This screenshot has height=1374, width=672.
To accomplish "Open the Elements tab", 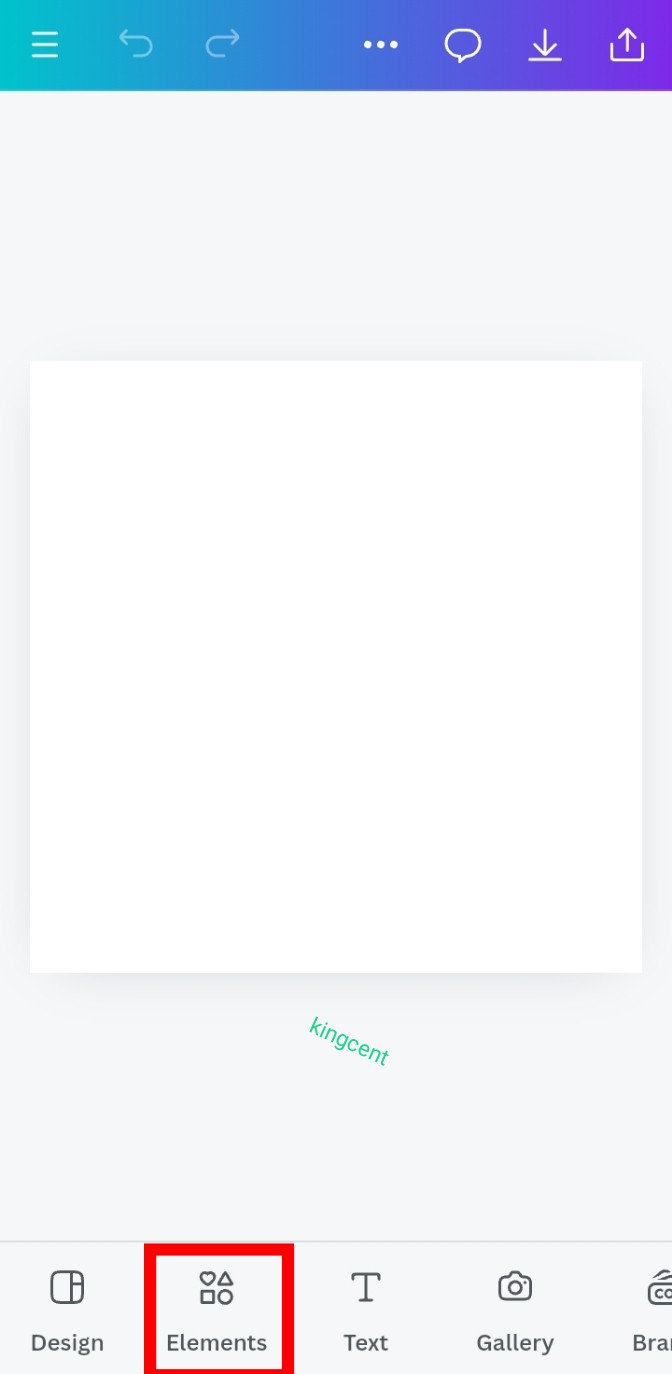I will click(217, 1308).
